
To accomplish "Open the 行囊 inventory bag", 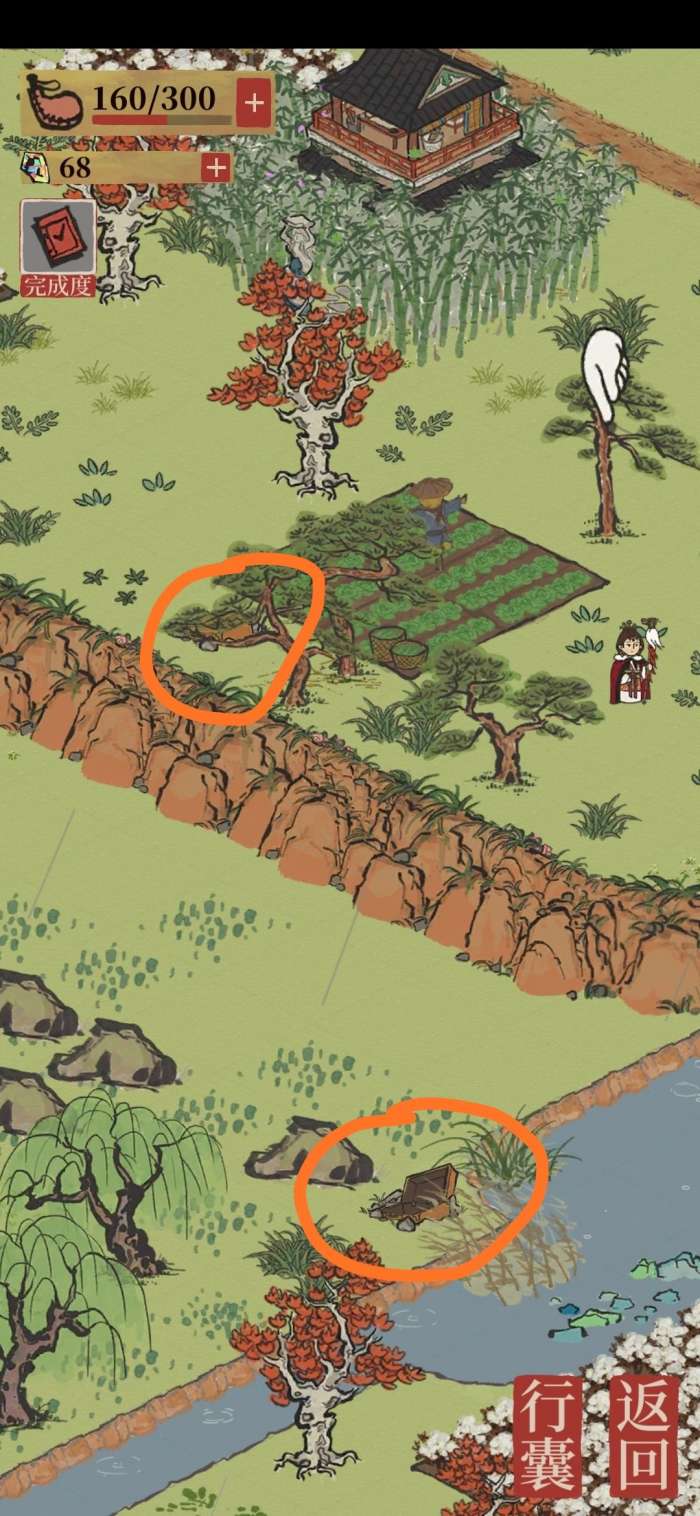I will pos(548,1435).
